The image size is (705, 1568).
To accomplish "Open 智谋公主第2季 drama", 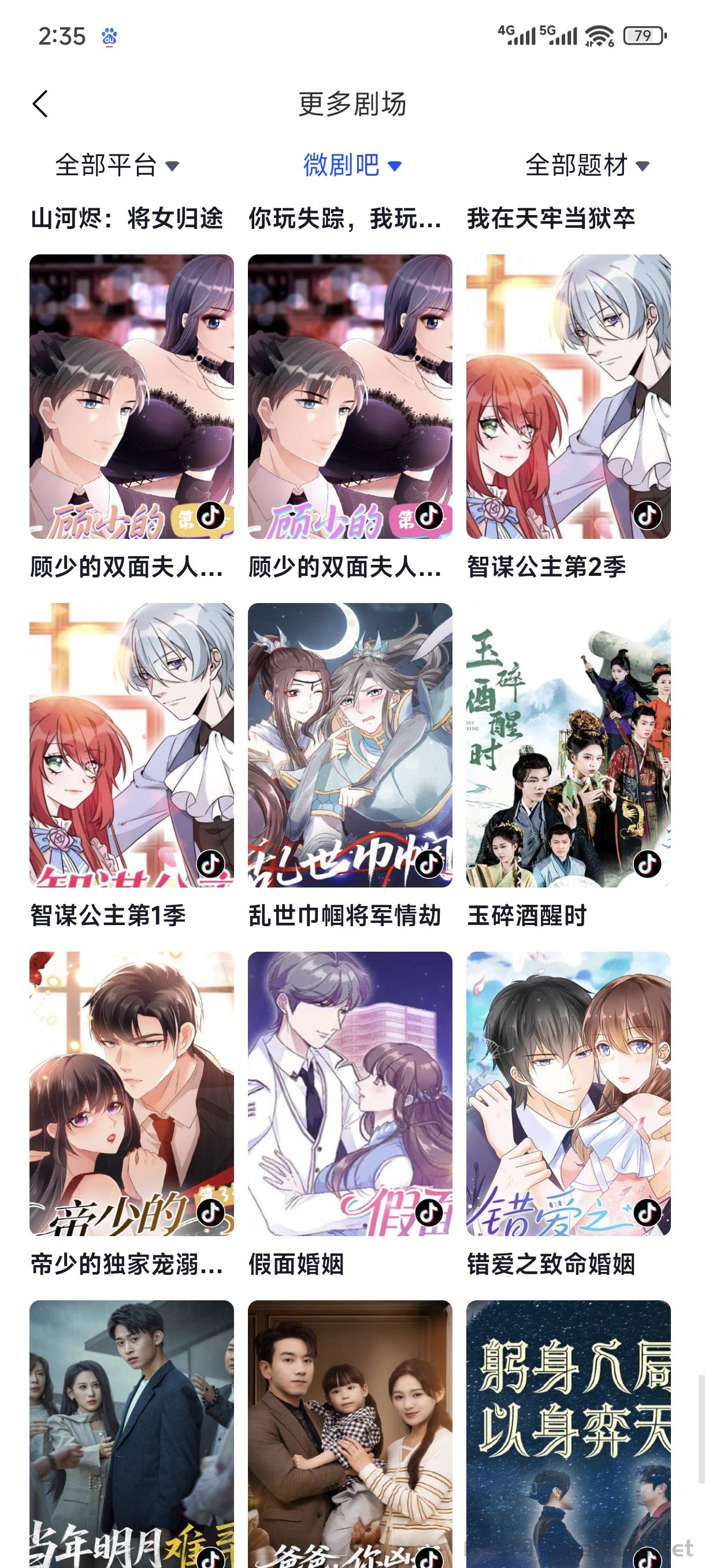I will (568, 396).
